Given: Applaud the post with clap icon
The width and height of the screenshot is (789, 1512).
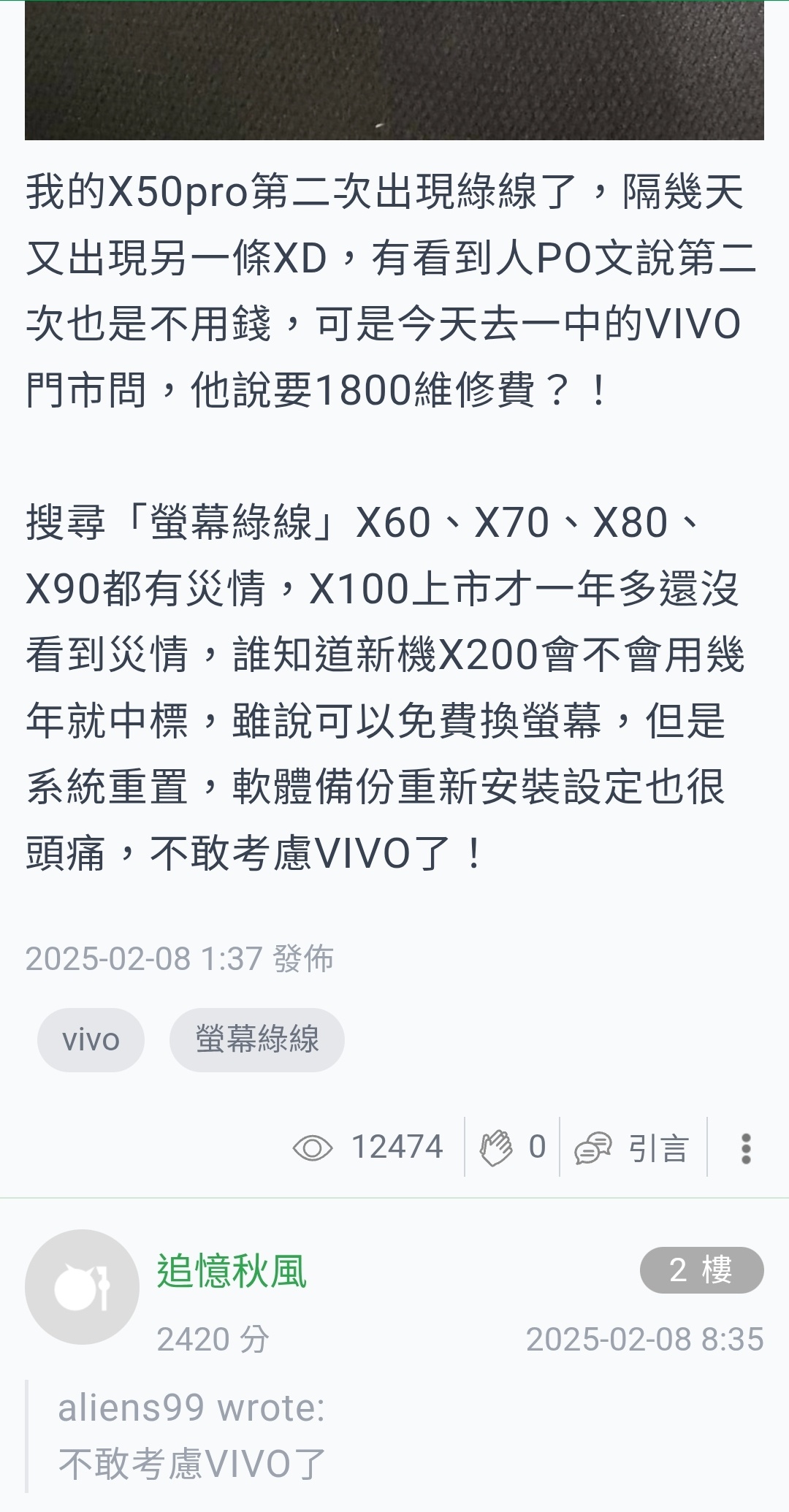Looking at the screenshot, I should (x=497, y=1148).
